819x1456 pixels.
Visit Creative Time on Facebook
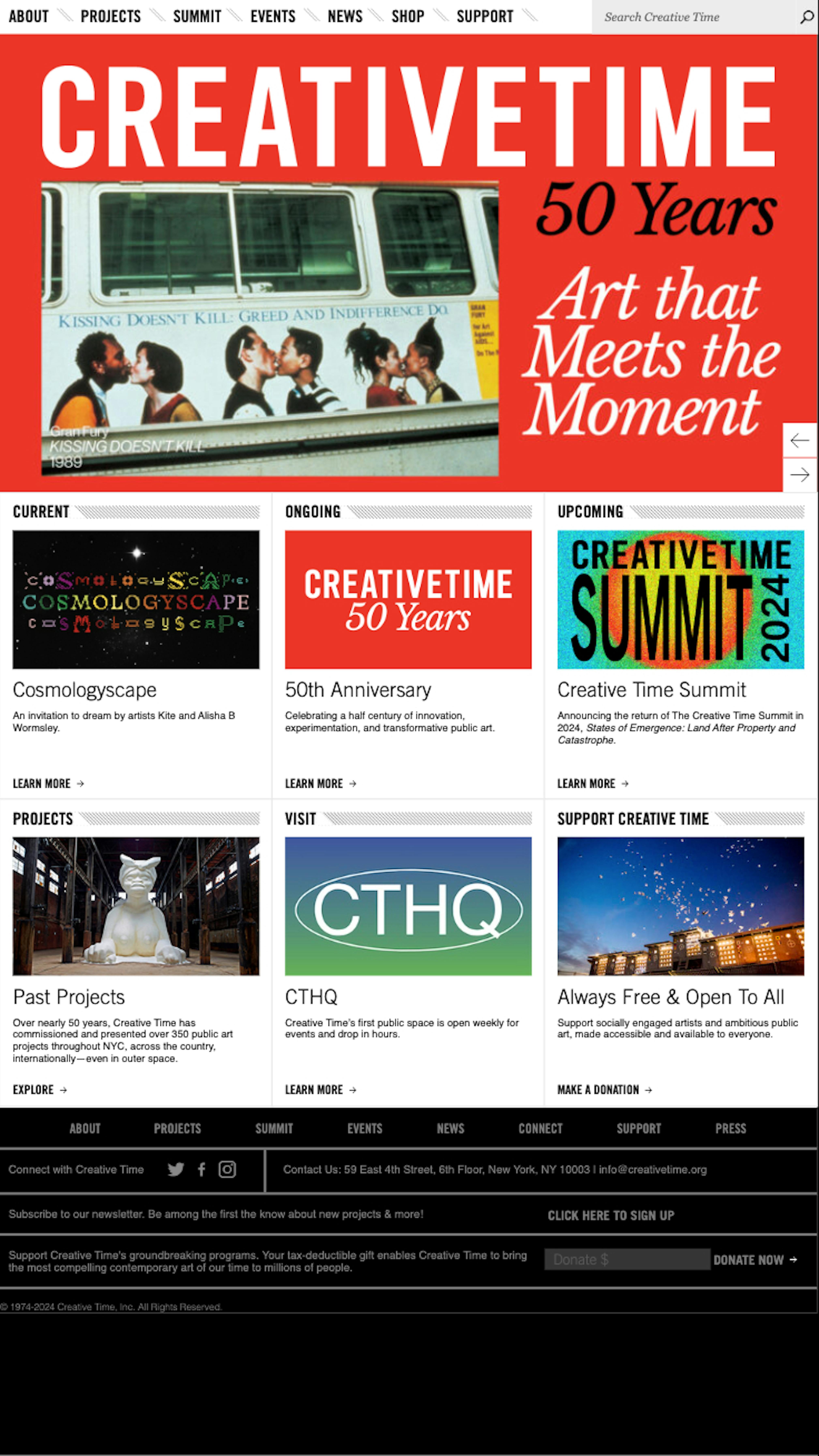coord(202,1169)
